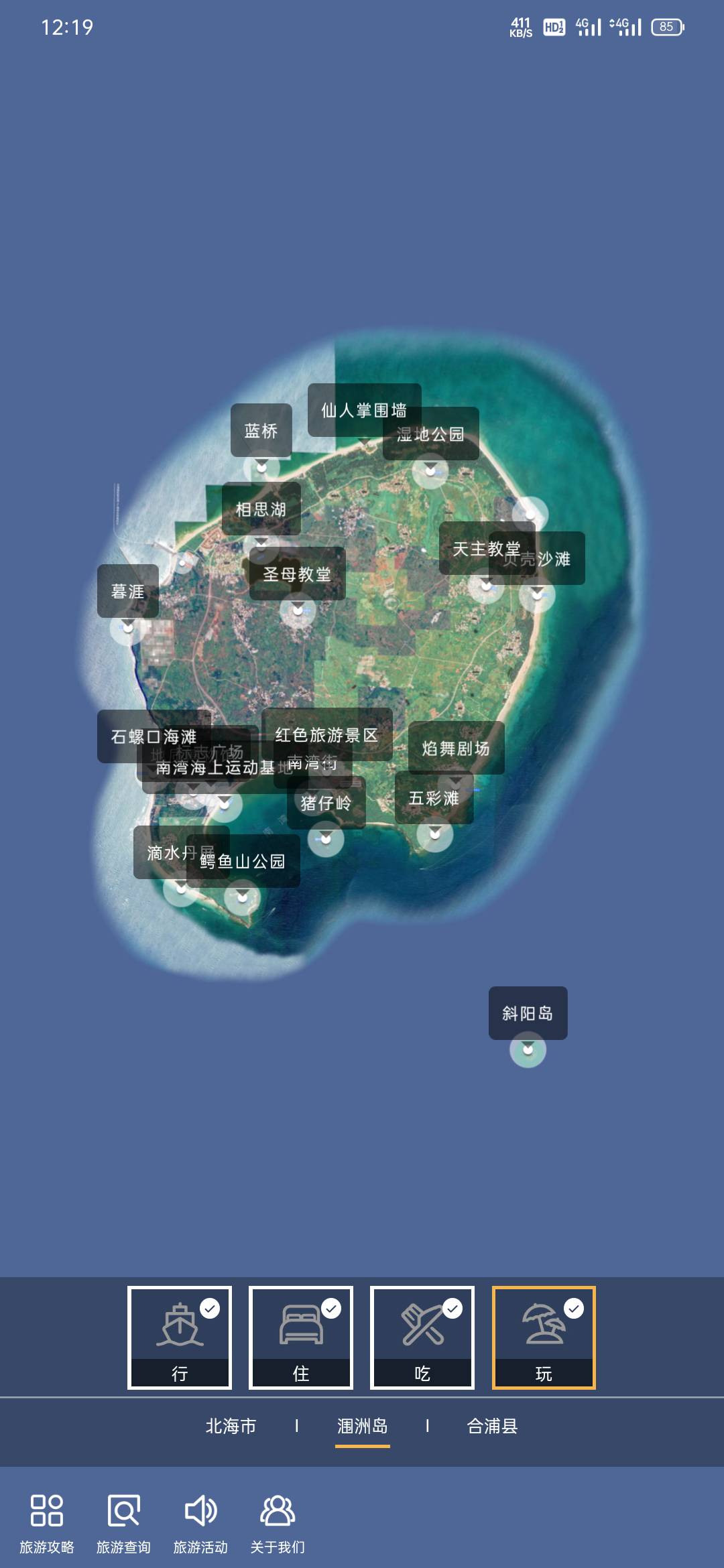Open the 蓝桥 map marker
Screen dimensions: 724x1568
(x=261, y=431)
